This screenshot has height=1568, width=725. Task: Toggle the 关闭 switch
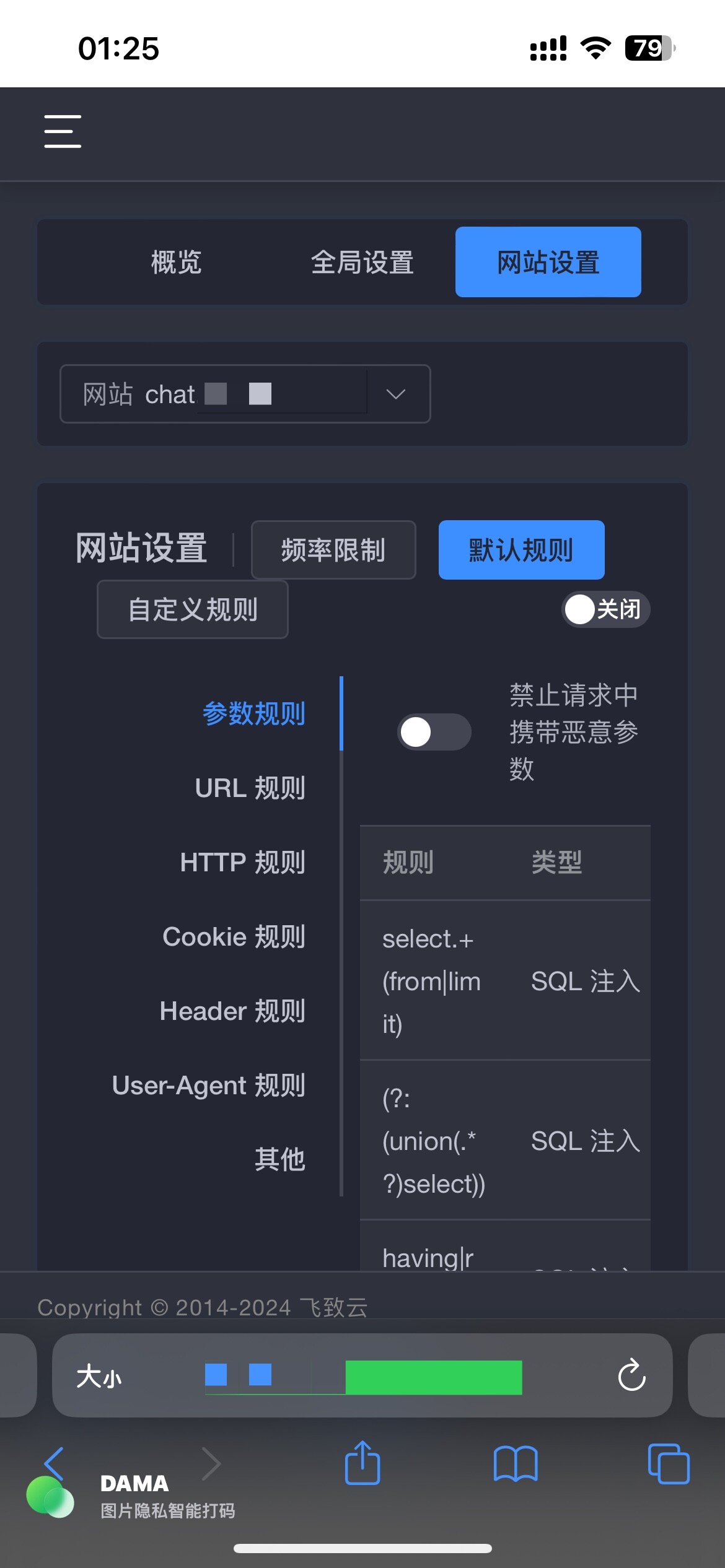click(605, 609)
